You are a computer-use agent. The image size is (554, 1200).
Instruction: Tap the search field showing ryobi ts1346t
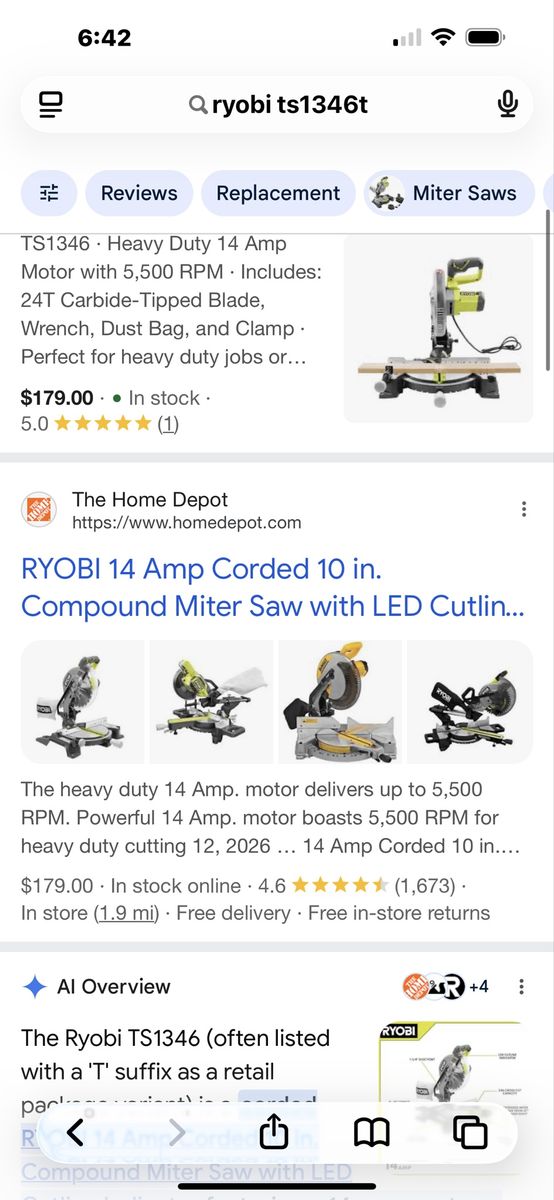click(x=277, y=104)
